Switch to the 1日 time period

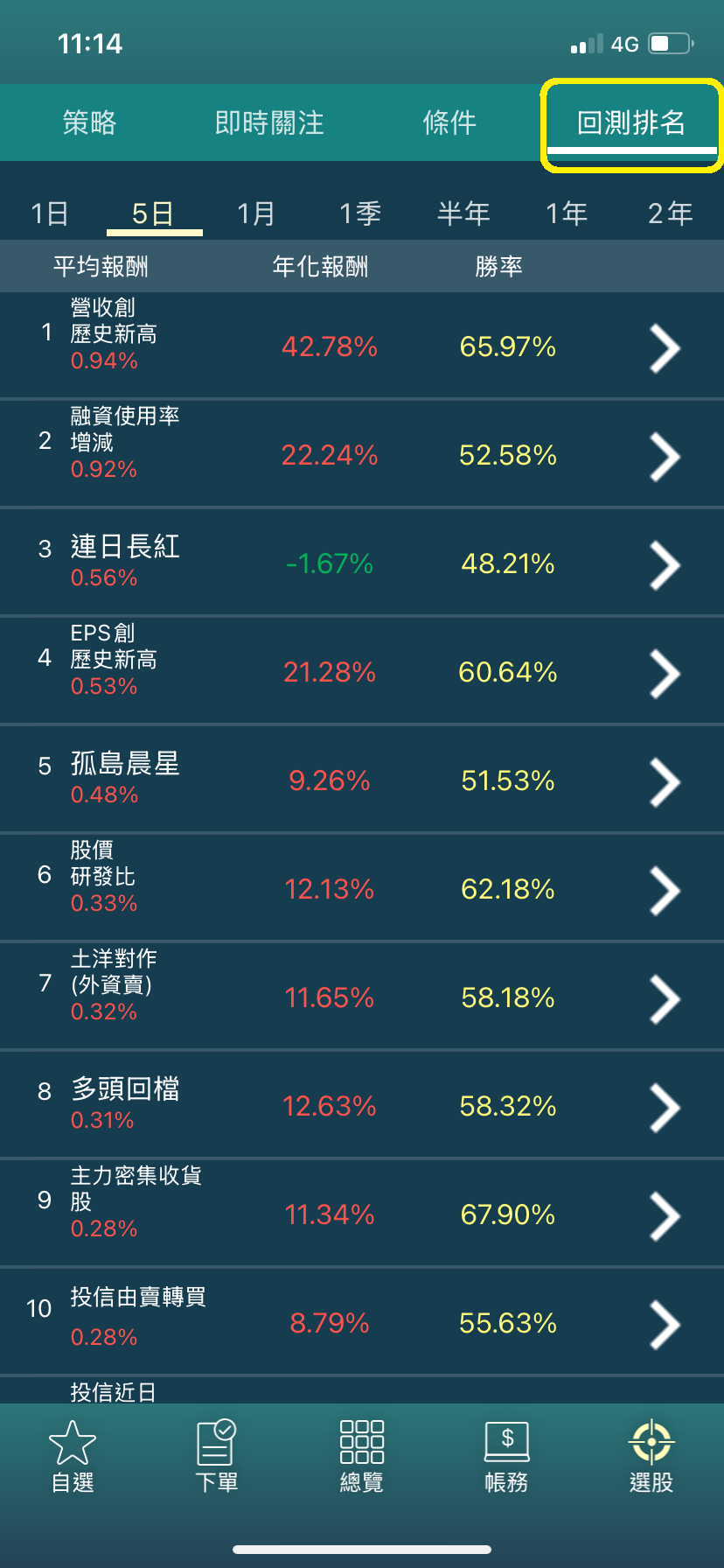(x=50, y=212)
